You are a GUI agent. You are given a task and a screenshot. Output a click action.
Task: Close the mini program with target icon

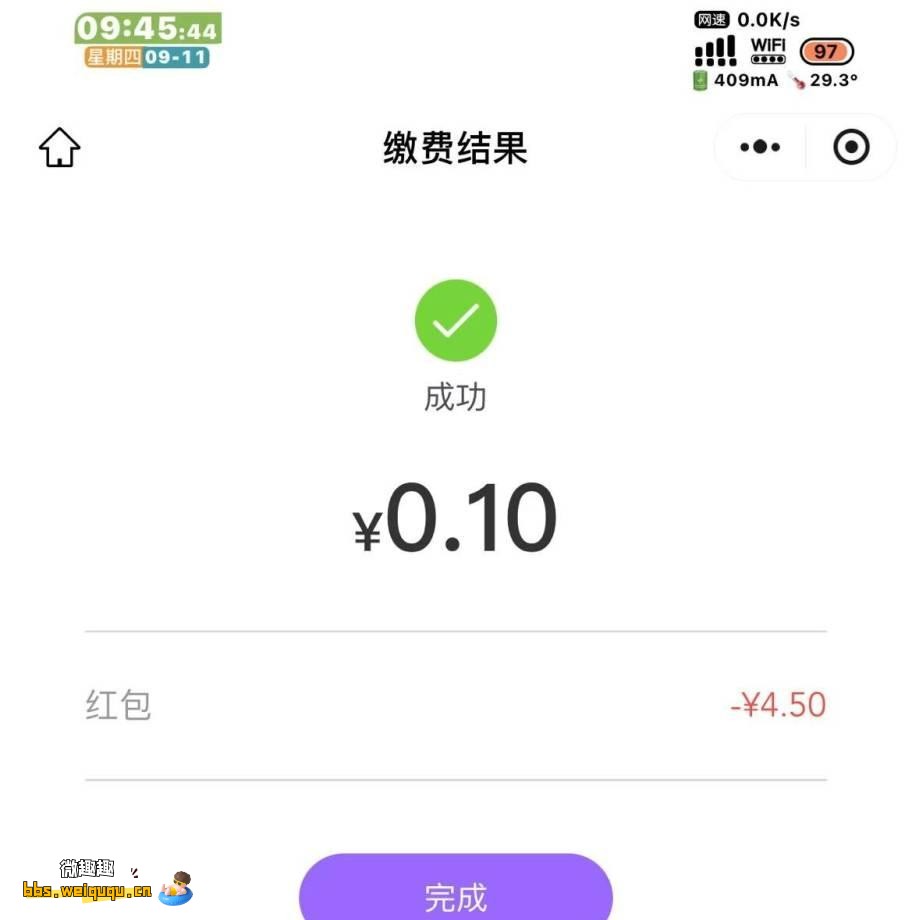pyautogui.click(x=851, y=148)
